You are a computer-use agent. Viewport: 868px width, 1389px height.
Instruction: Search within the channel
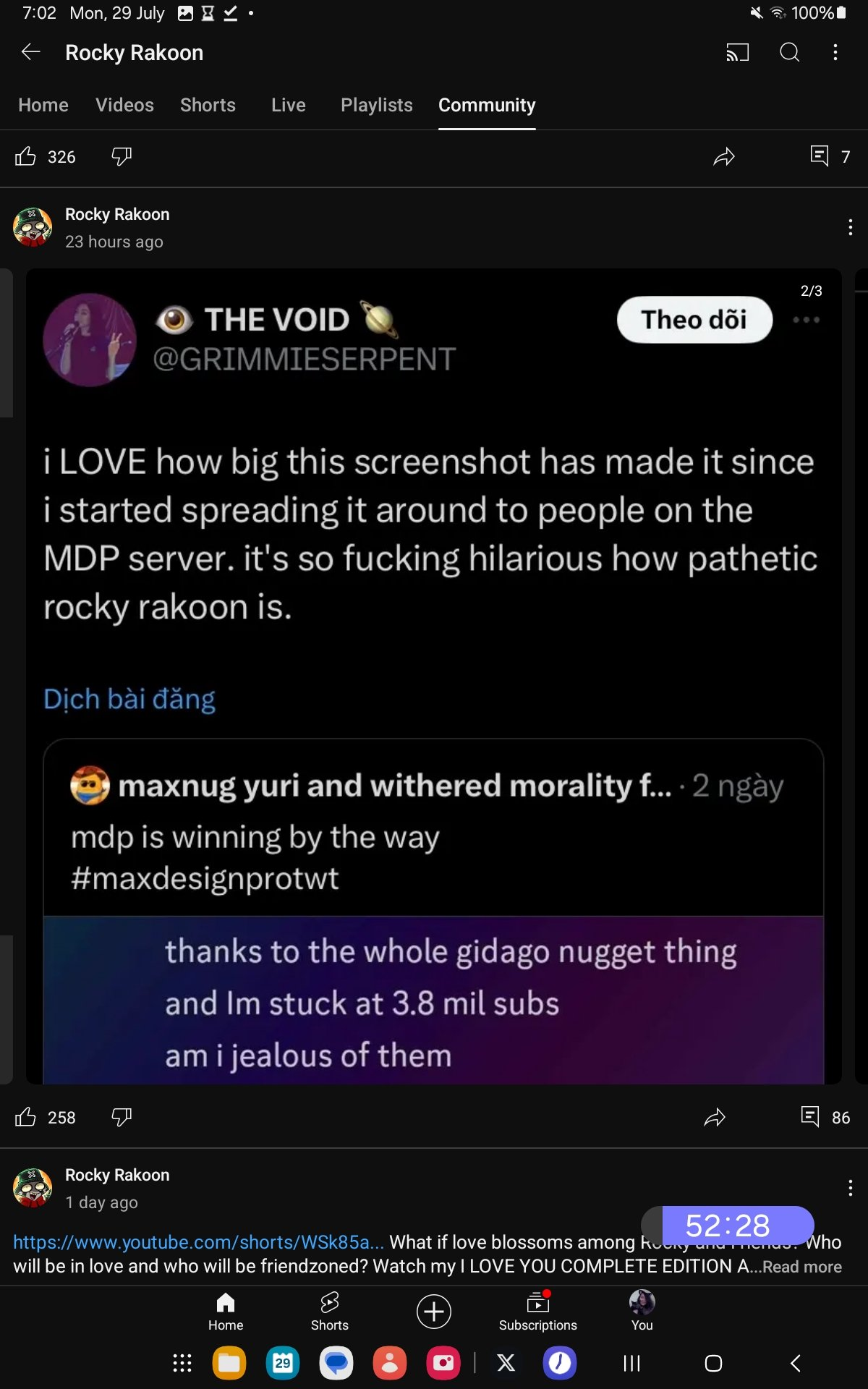[x=789, y=52]
